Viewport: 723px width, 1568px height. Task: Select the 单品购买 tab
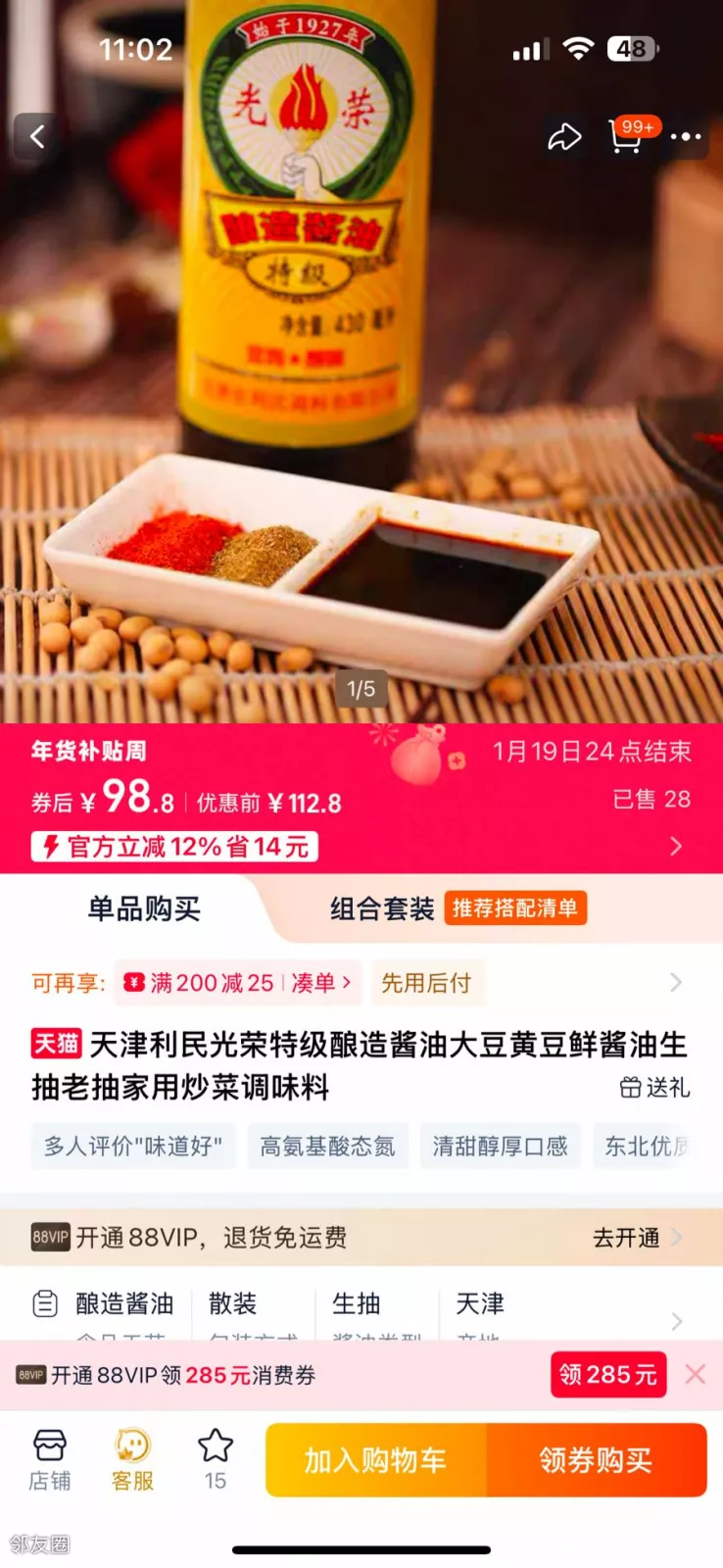144,908
